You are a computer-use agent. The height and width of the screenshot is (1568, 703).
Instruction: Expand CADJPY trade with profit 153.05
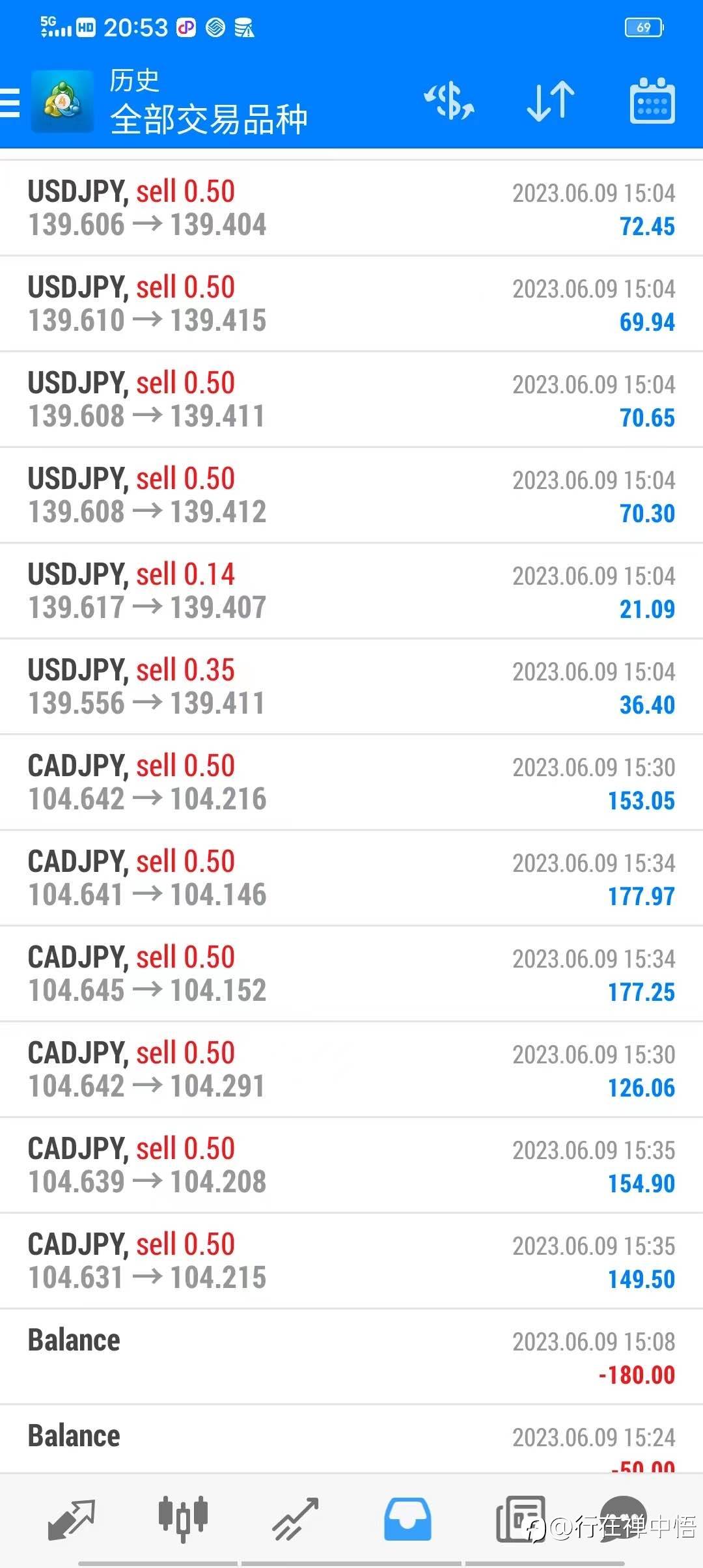pos(351,783)
